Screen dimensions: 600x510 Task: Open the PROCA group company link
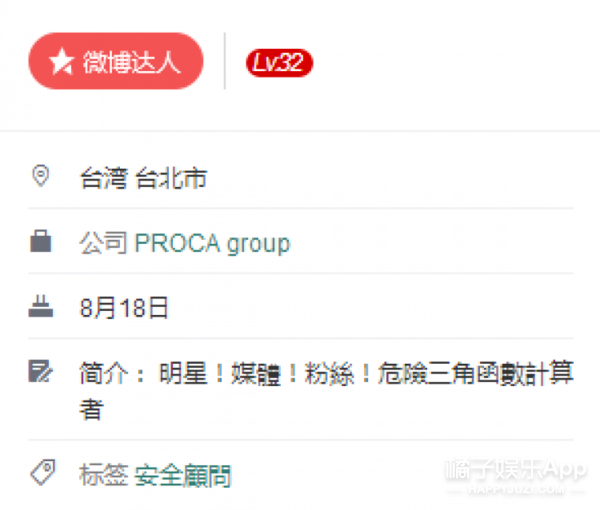point(212,243)
